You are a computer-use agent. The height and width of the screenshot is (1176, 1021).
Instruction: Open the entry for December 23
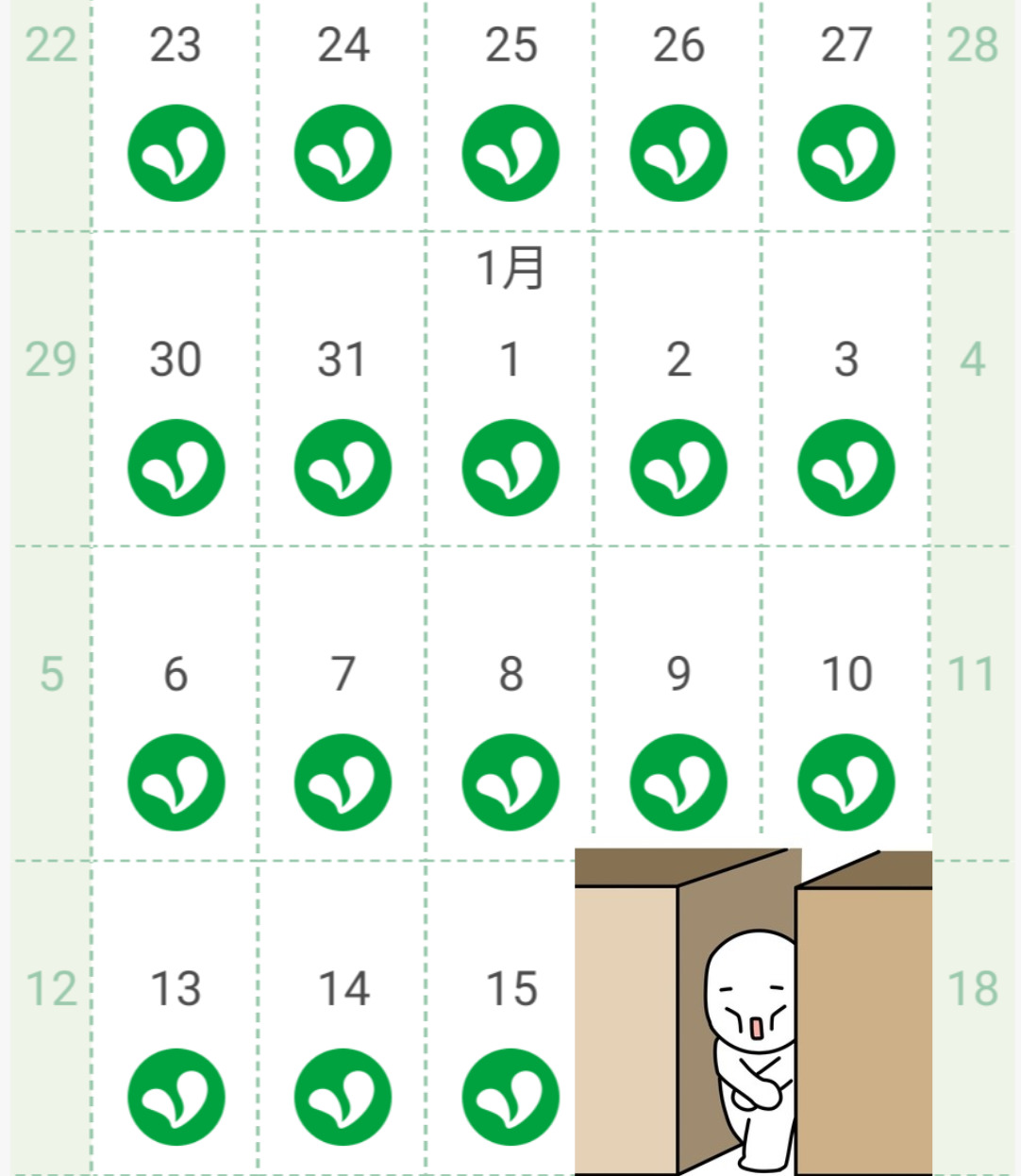pyautogui.click(x=176, y=115)
